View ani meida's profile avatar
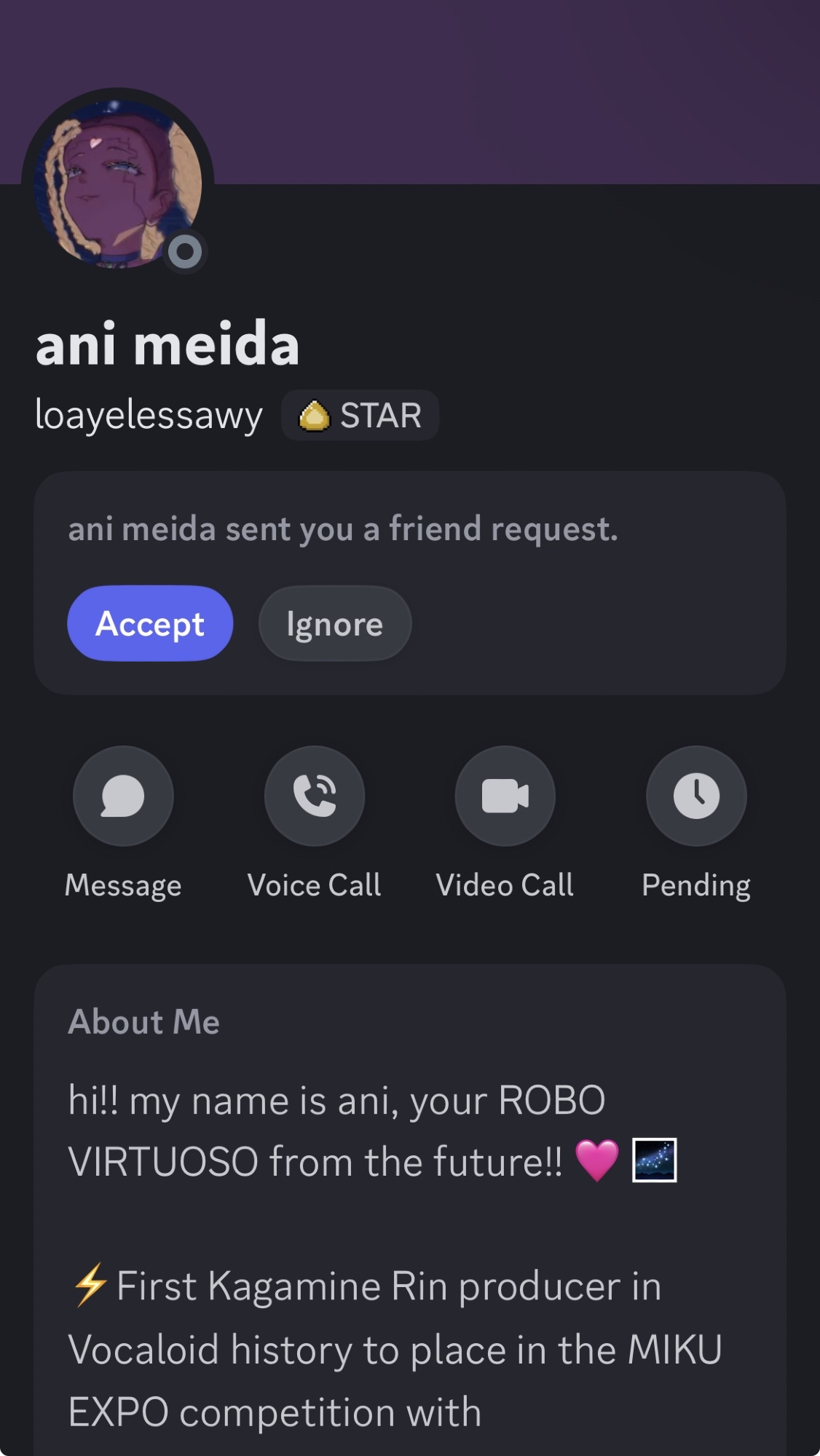This screenshot has height=1456, width=820. coord(117,182)
